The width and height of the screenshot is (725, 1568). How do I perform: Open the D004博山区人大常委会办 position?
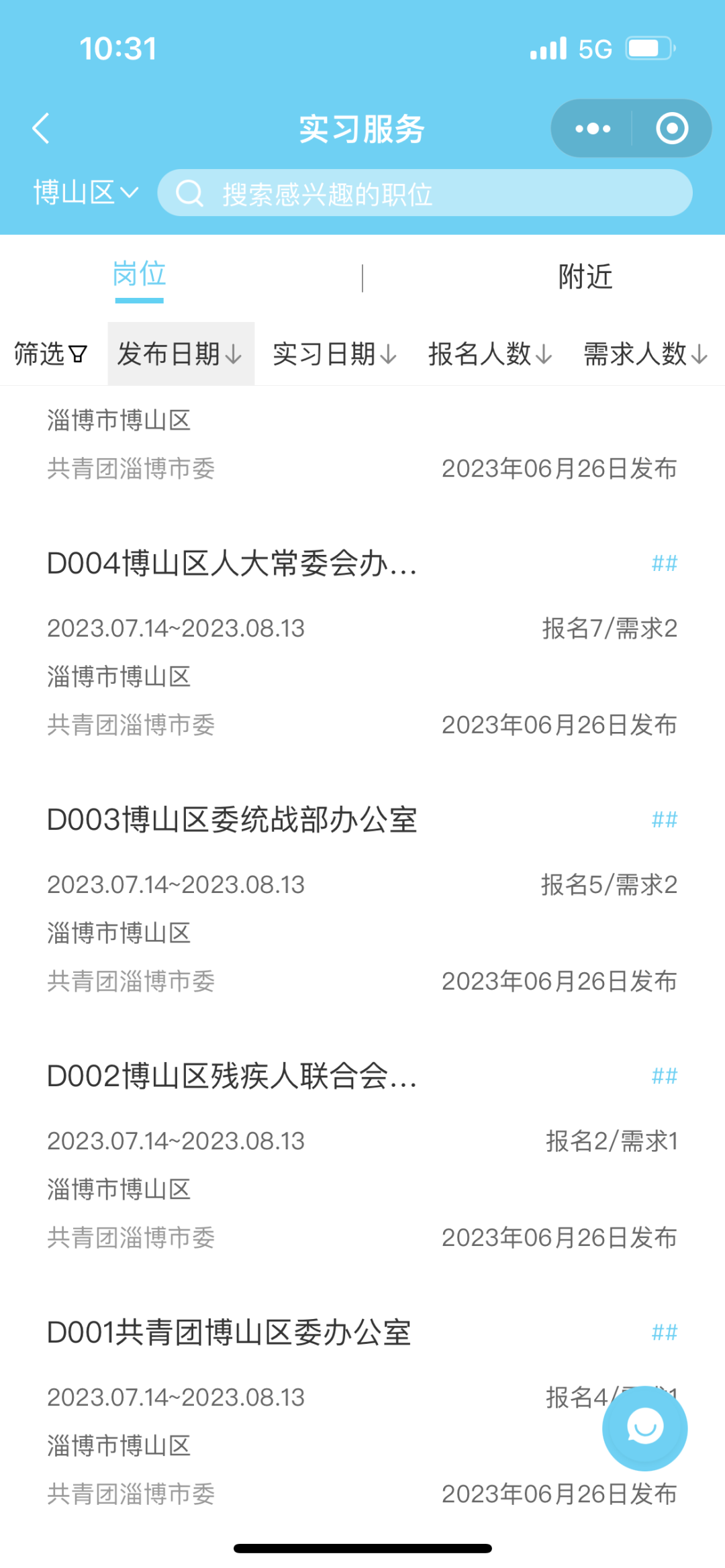pos(362,644)
